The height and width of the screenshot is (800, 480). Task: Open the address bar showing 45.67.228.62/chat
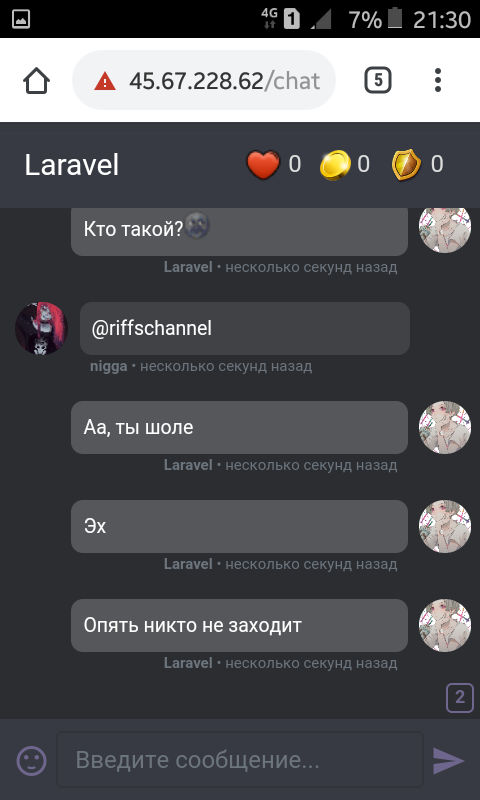pyautogui.click(x=204, y=80)
